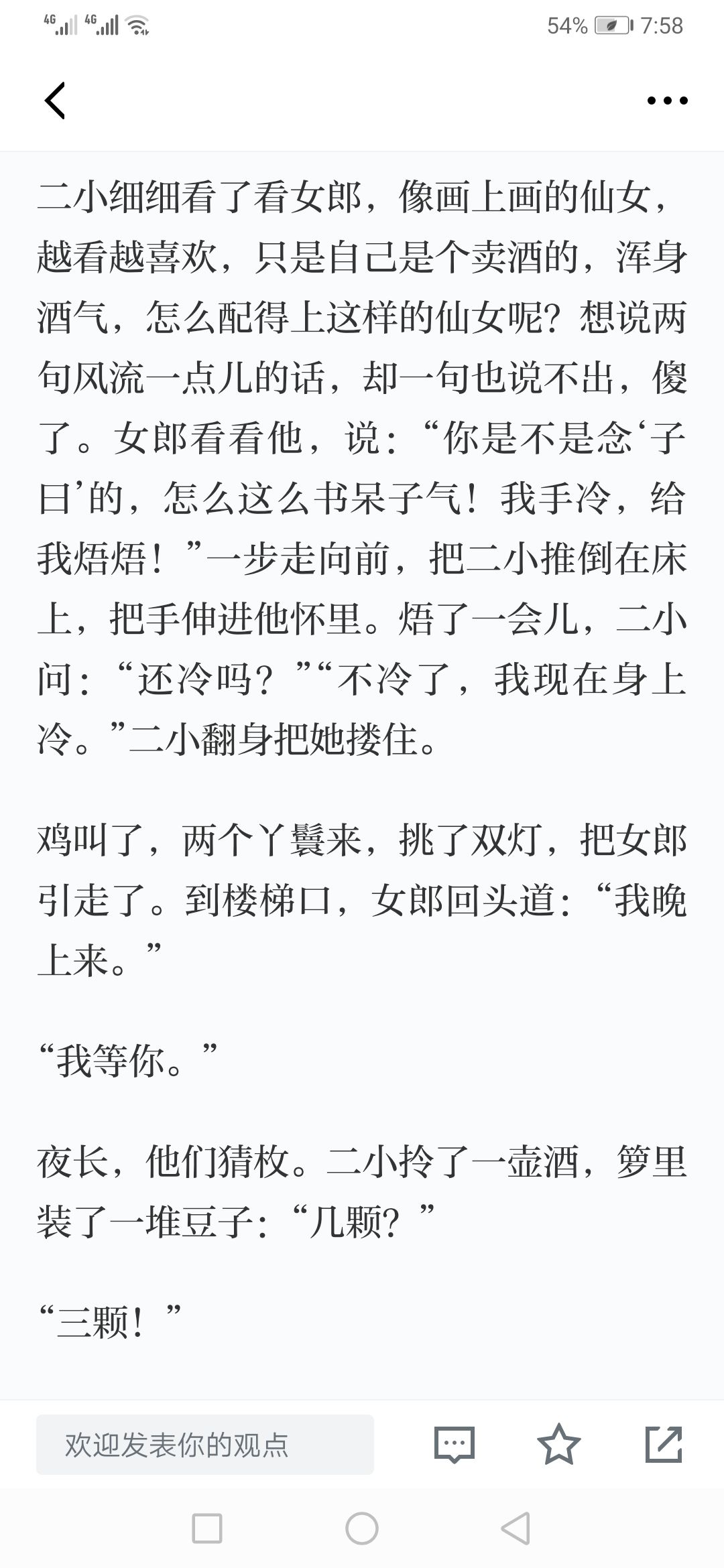Share the article via the share icon

click(664, 1444)
